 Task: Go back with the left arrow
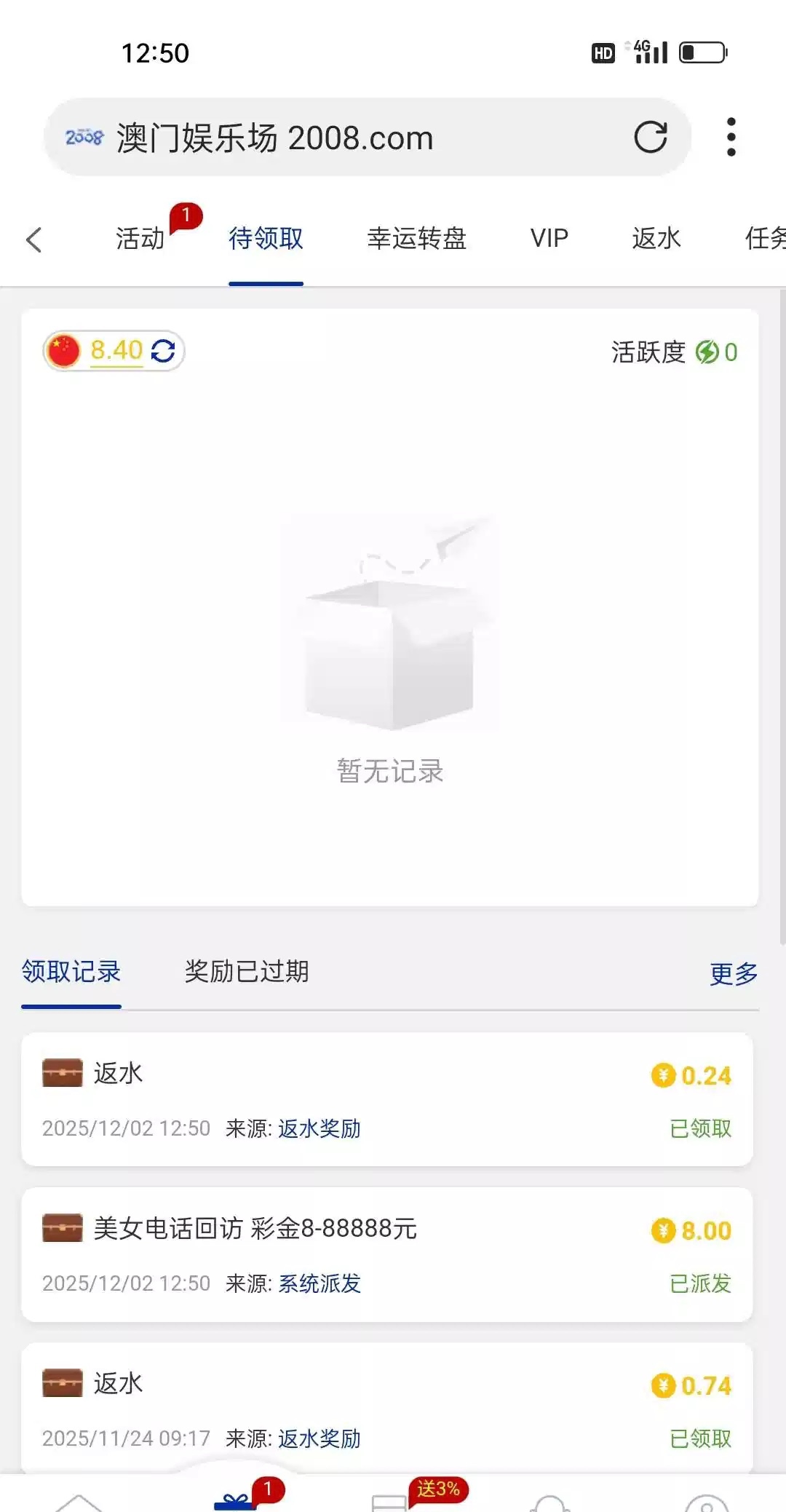pyautogui.click(x=34, y=240)
